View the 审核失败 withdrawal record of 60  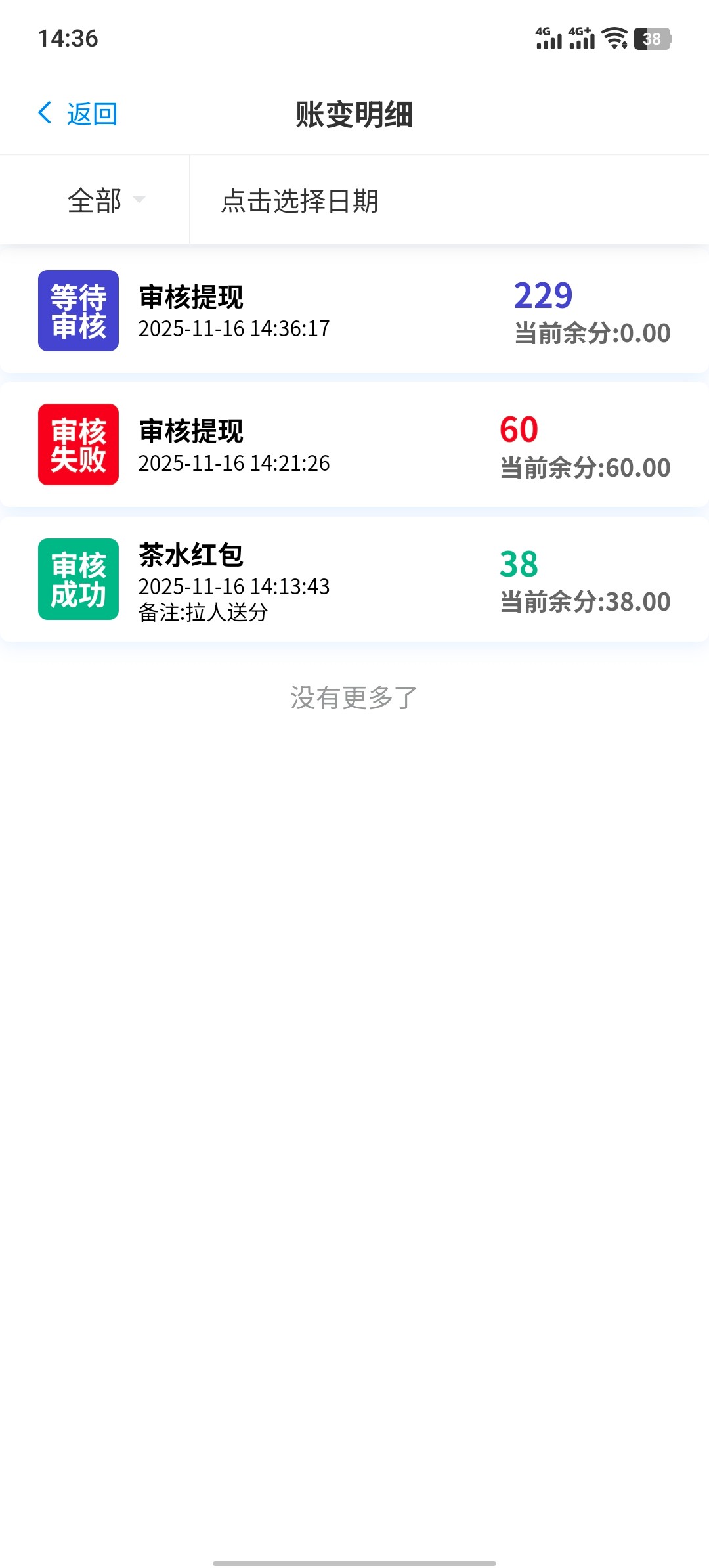pyautogui.click(x=354, y=445)
